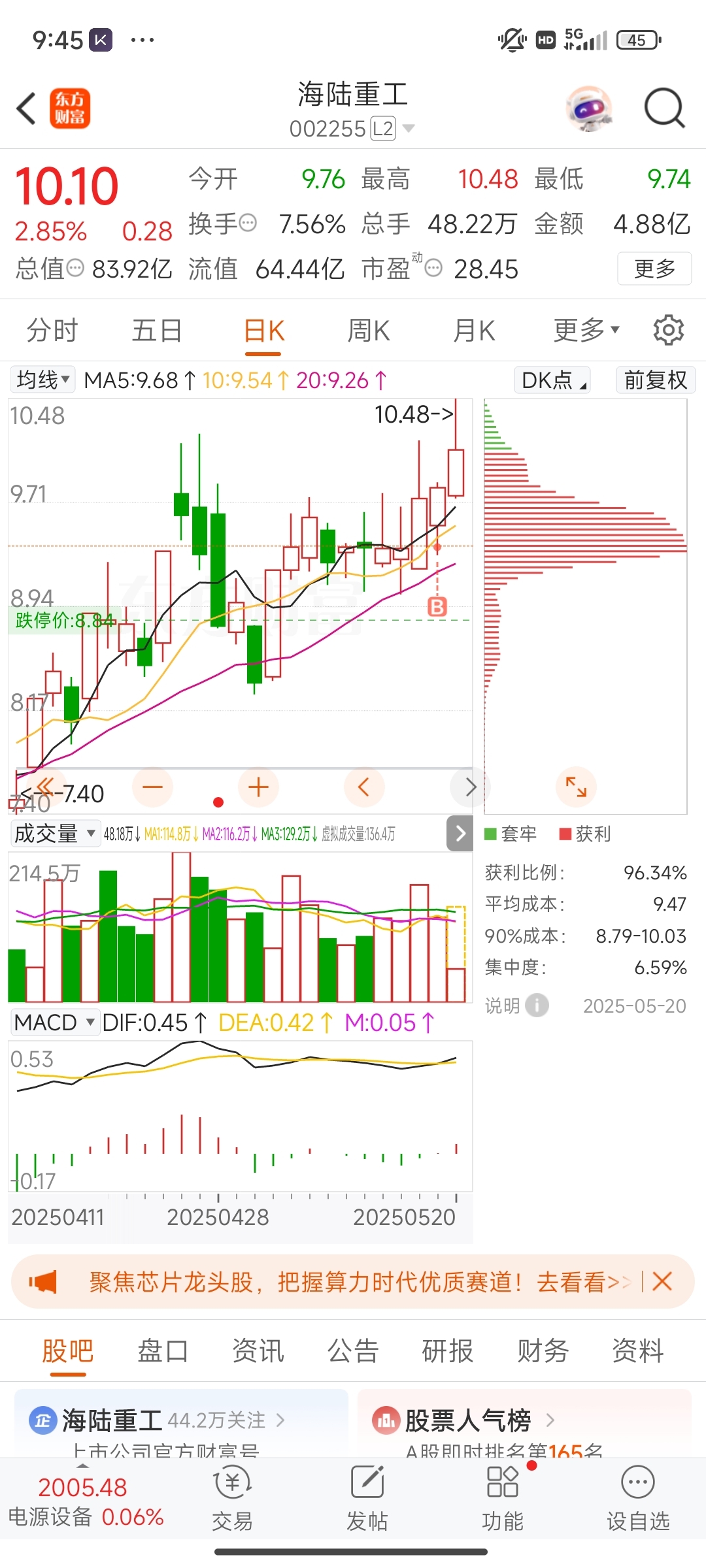The image size is (706, 1568).
Task: Open the search magnifier icon
Action: (x=664, y=108)
